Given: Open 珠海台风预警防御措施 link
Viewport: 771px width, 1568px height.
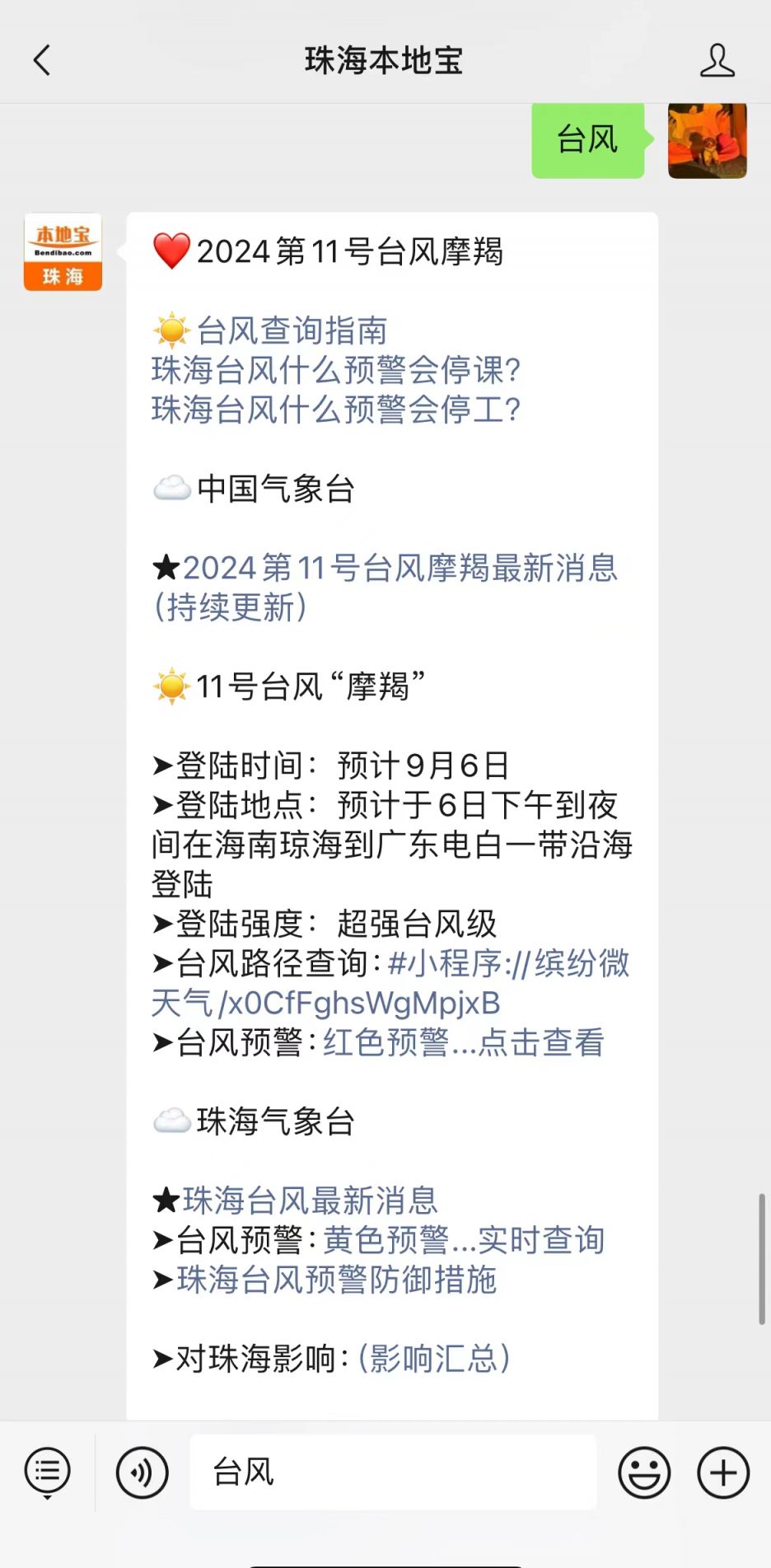Looking at the screenshot, I should point(336,1280).
